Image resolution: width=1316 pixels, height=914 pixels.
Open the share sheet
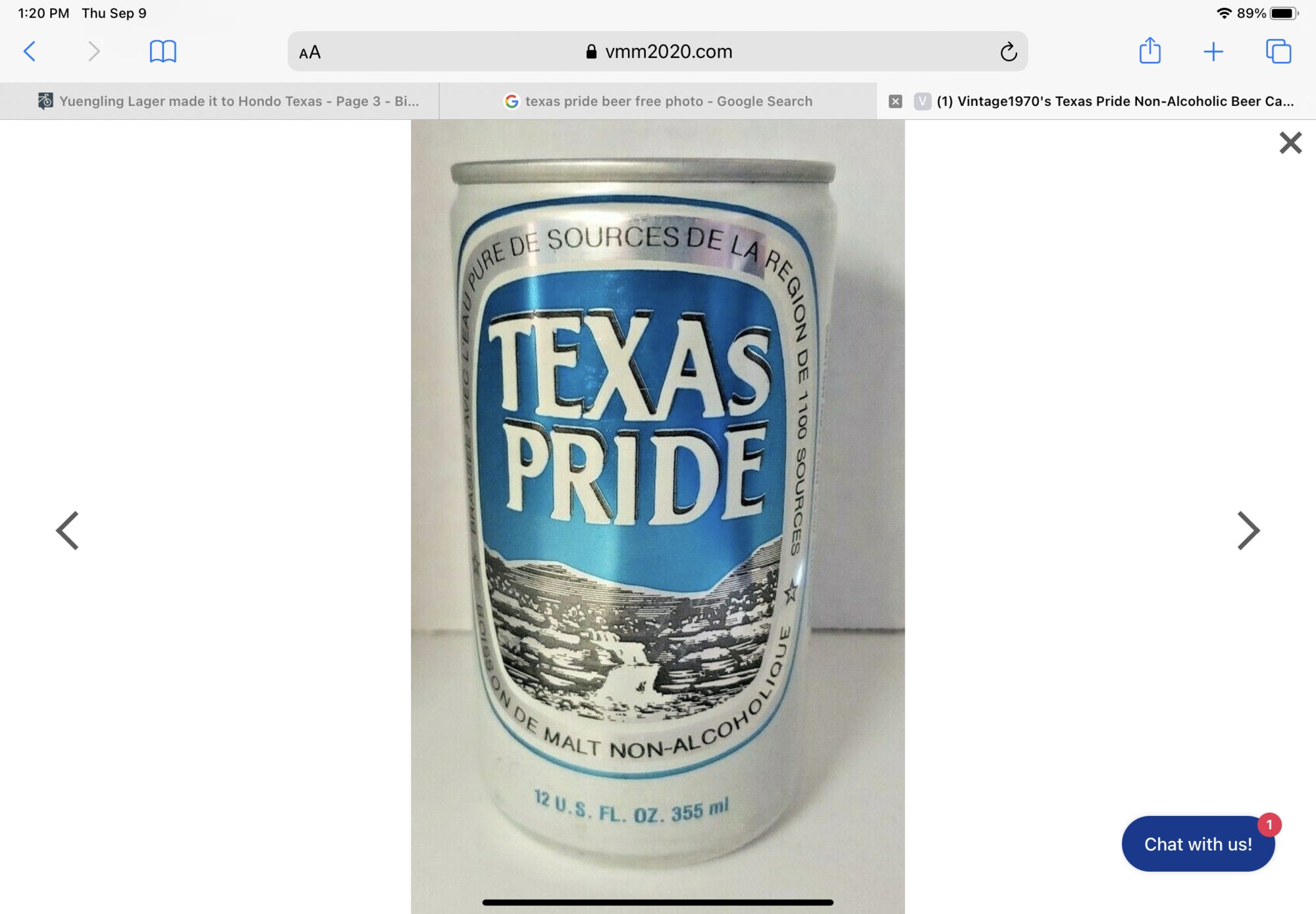[x=1149, y=51]
